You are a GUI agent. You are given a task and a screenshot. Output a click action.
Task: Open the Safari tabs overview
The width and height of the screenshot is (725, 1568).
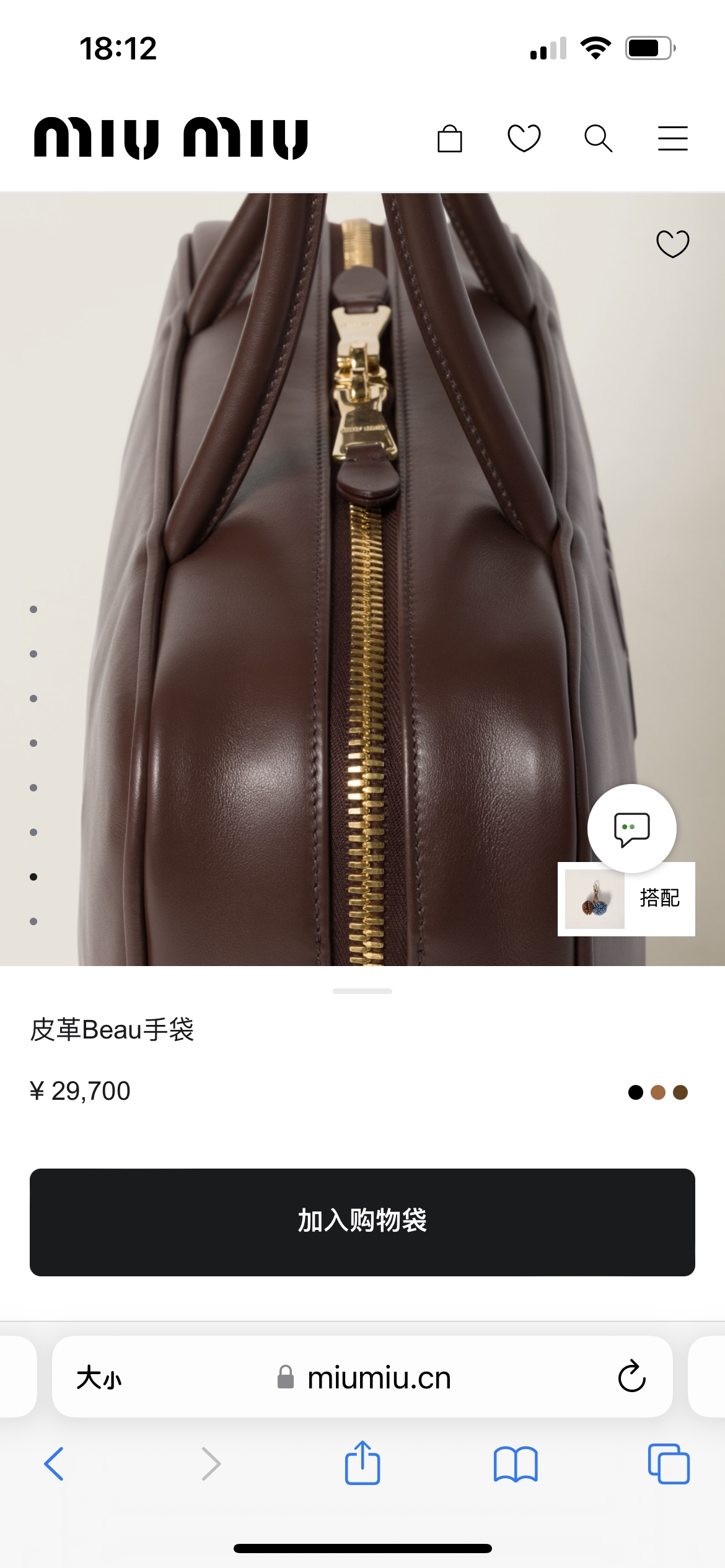point(669,1464)
